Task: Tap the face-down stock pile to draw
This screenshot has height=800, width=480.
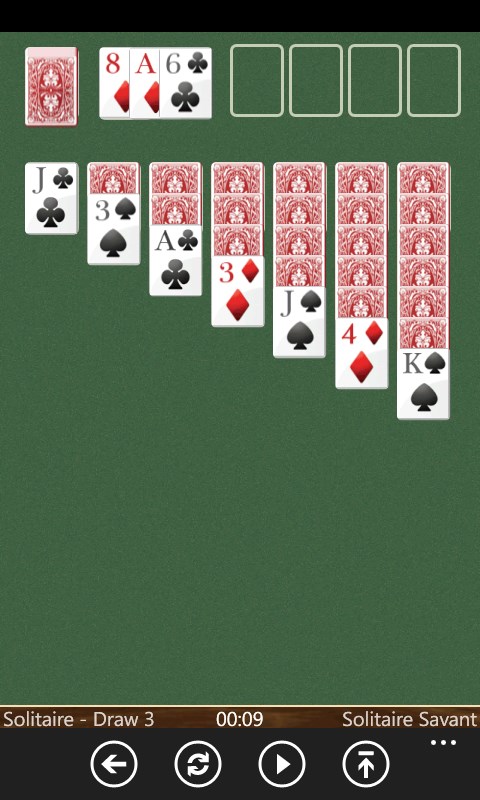Action: [52, 86]
